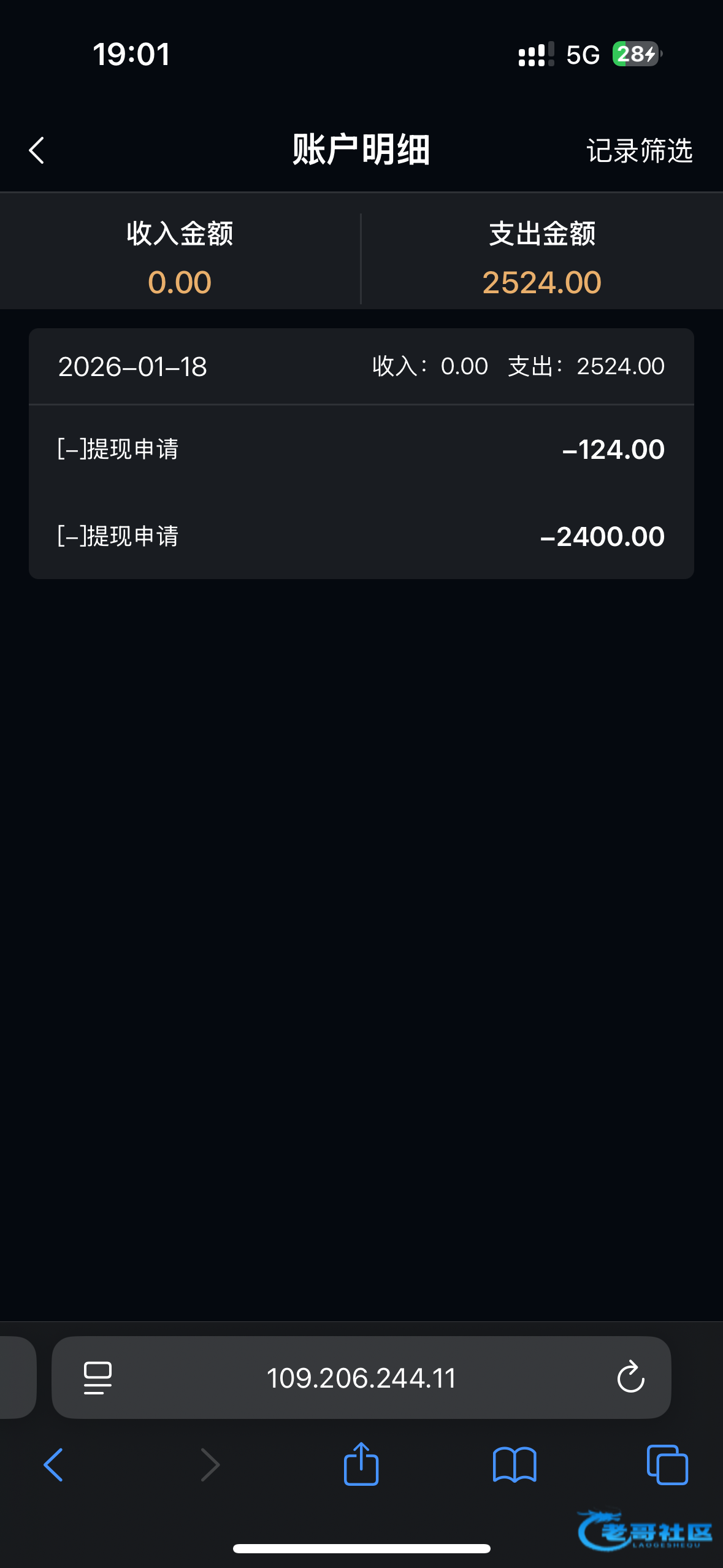Share this page from Safari toolbar

coord(361,1464)
